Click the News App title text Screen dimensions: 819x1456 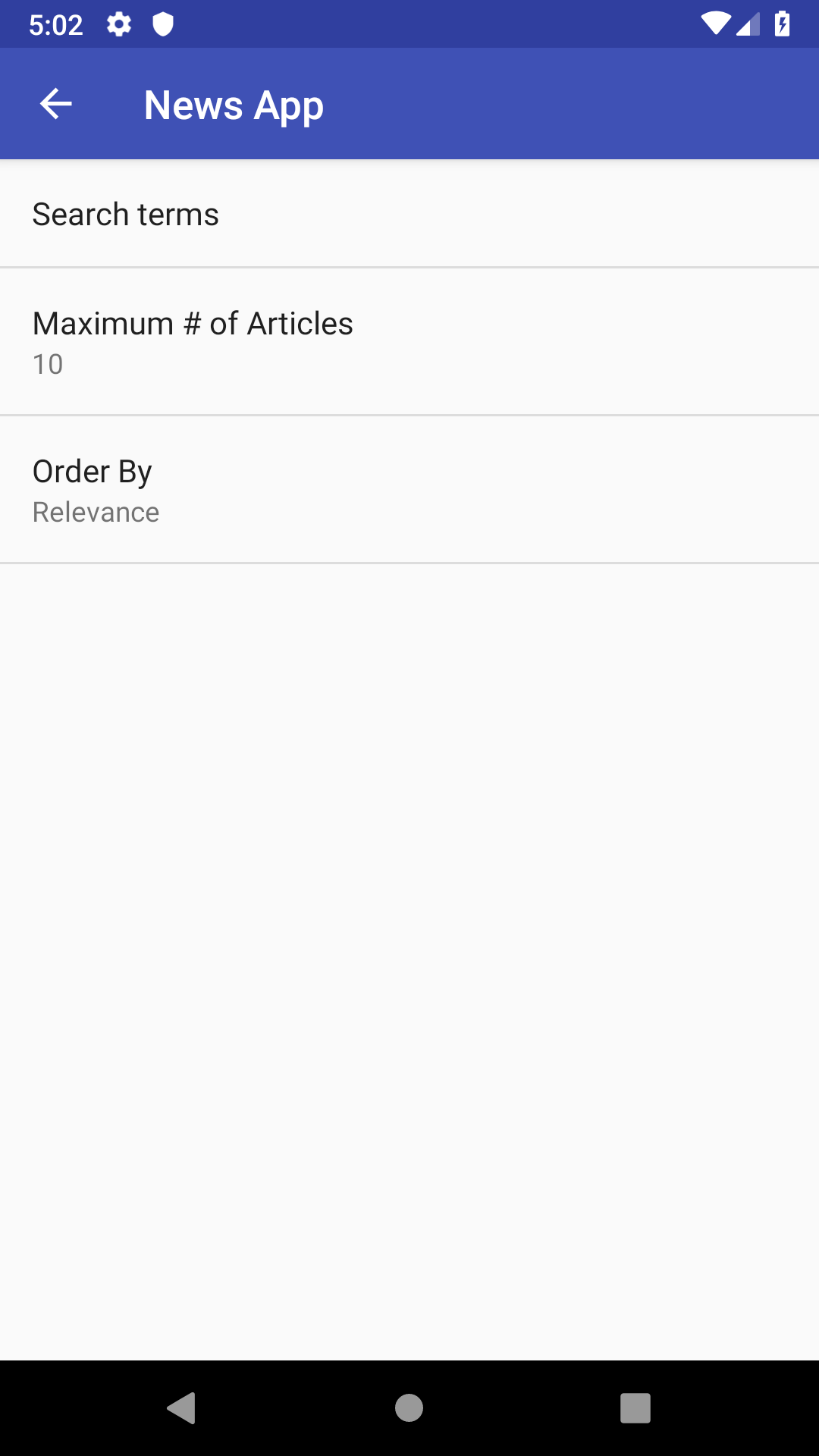point(233,104)
